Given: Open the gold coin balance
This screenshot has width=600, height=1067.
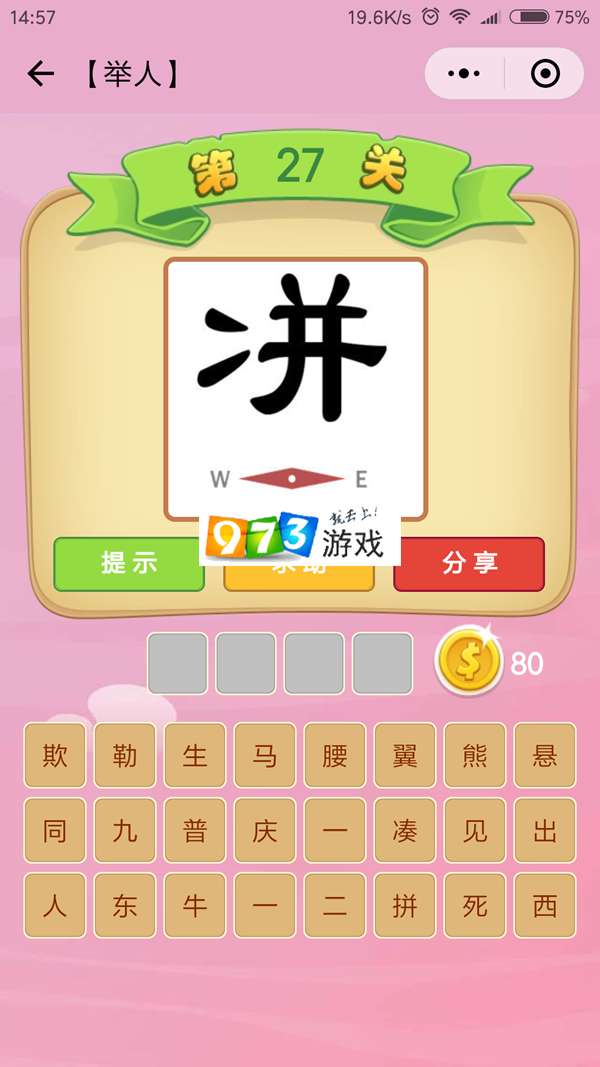Looking at the screenshot, I should (x=468, y=663).
